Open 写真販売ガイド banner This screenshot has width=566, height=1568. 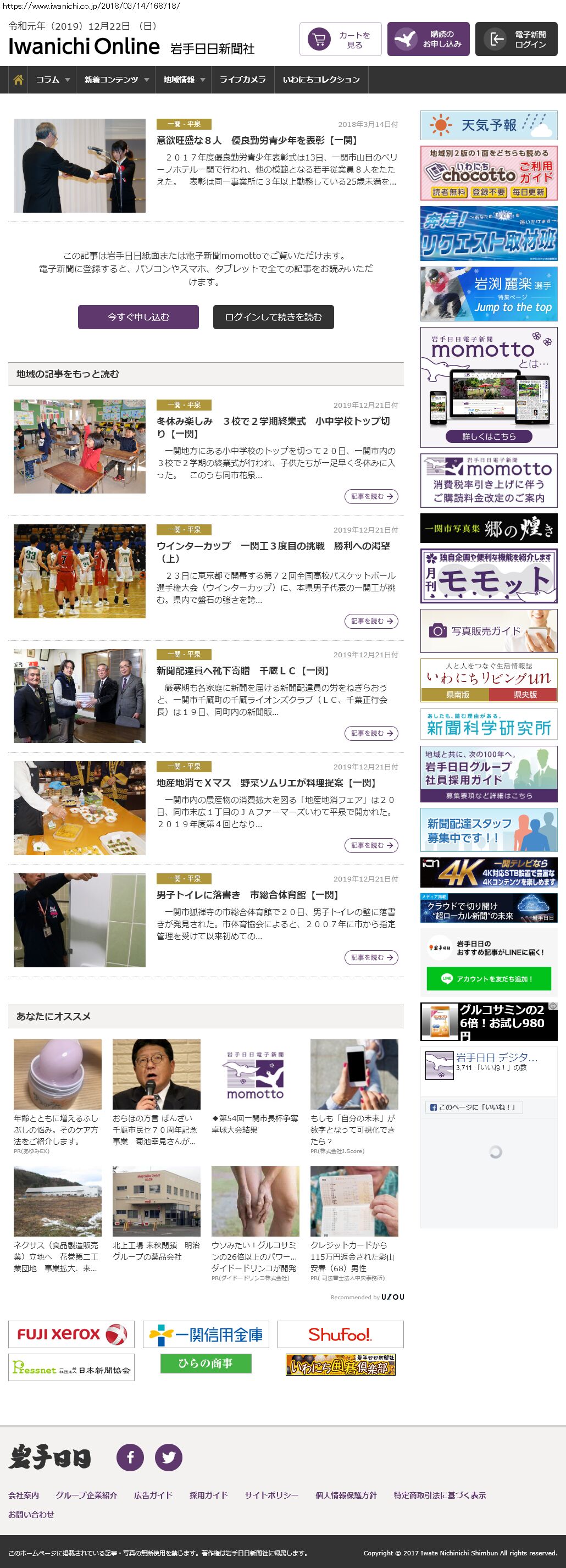[488, 630]
